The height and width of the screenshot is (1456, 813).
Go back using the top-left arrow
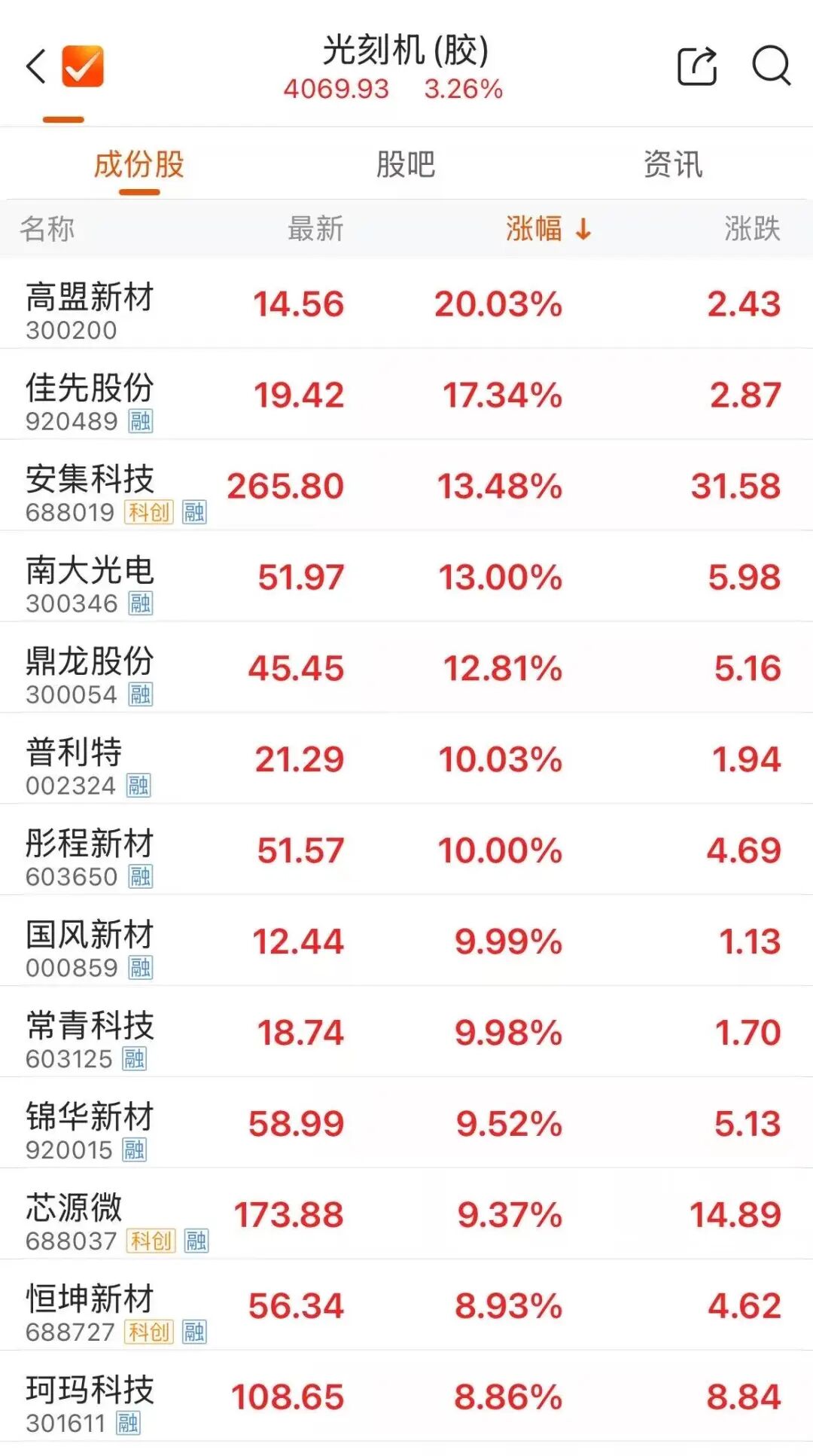click(x=36, y=66)
